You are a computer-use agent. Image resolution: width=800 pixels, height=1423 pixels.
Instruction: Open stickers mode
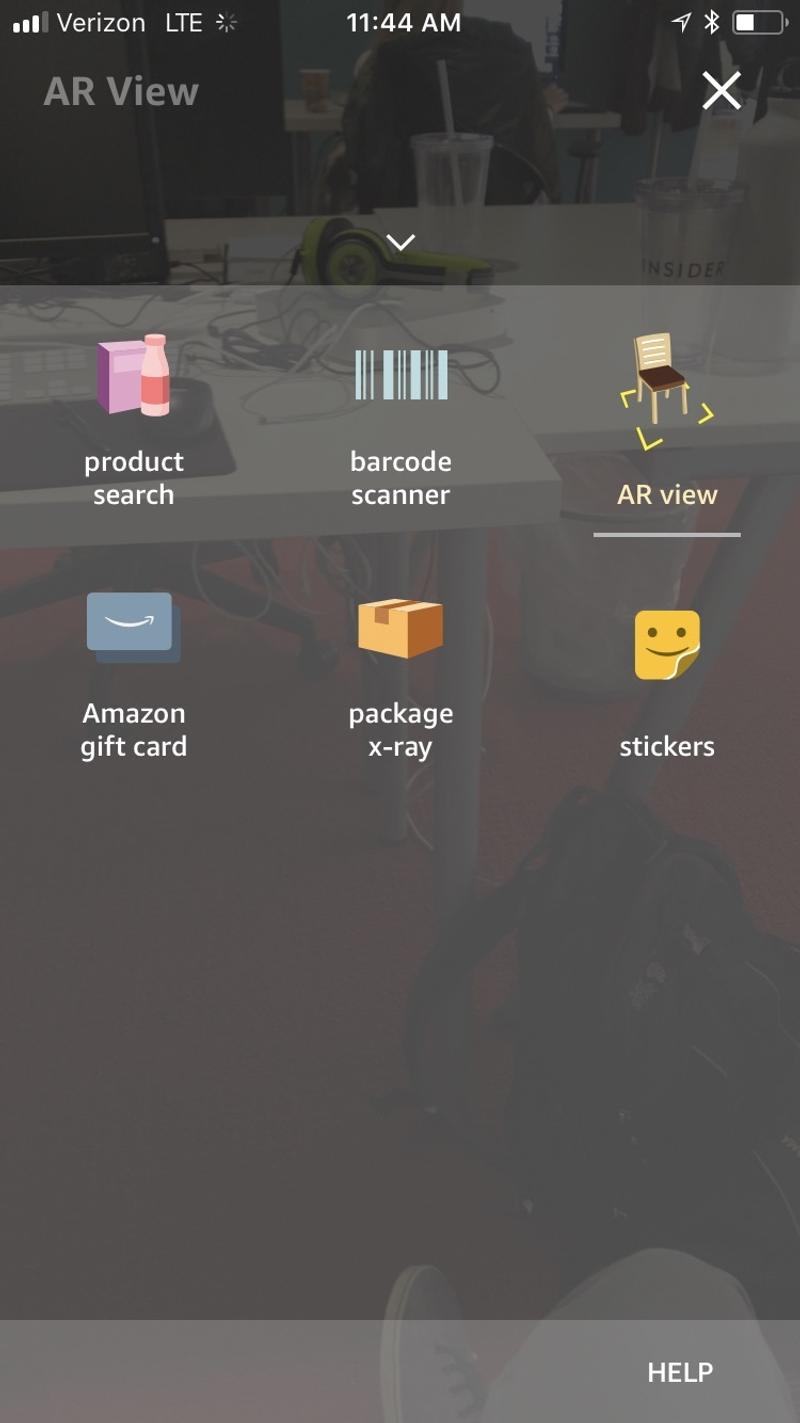(x=666, y=680)
